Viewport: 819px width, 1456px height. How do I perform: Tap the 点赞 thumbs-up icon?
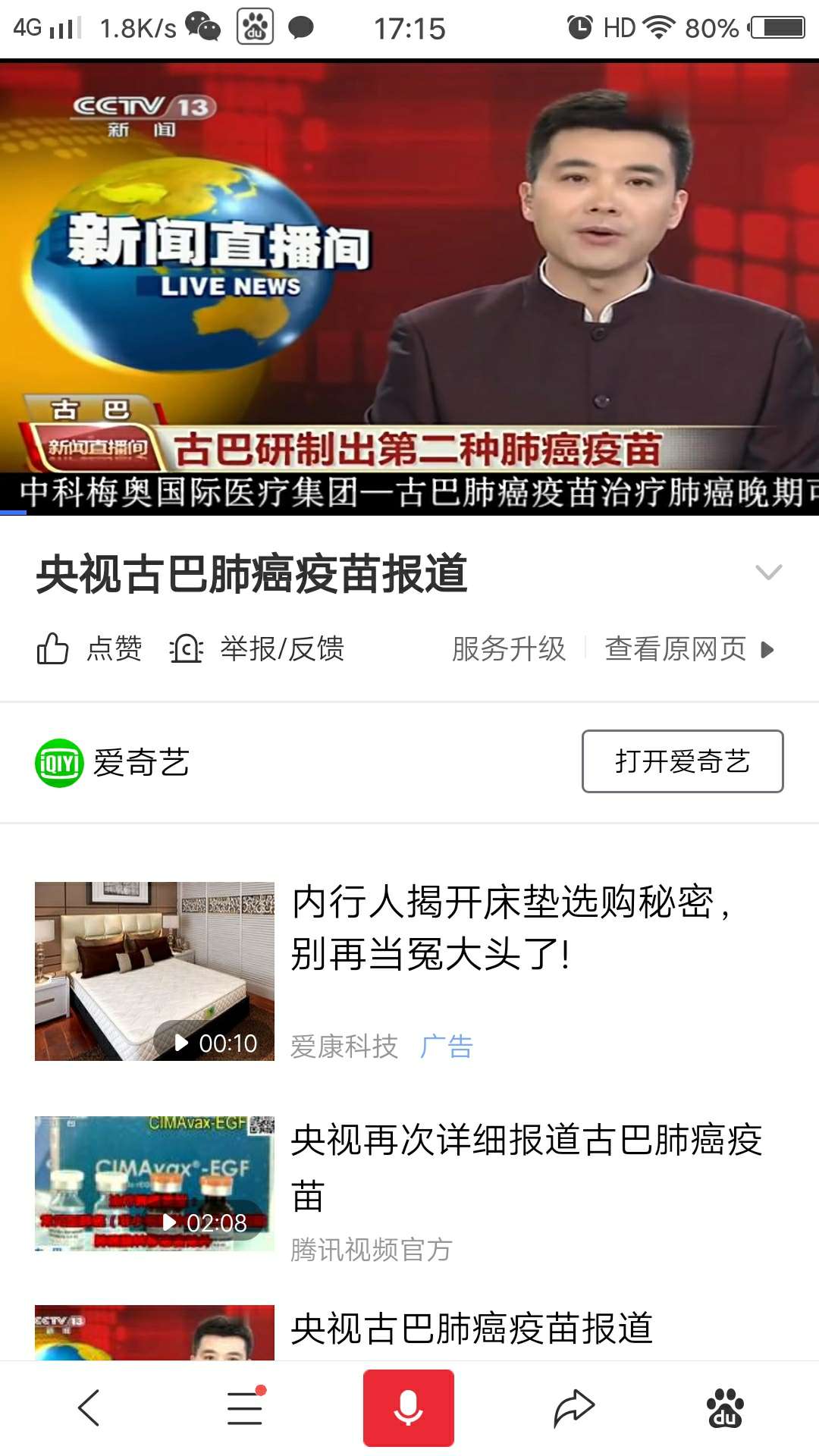(x=53, y=648)
